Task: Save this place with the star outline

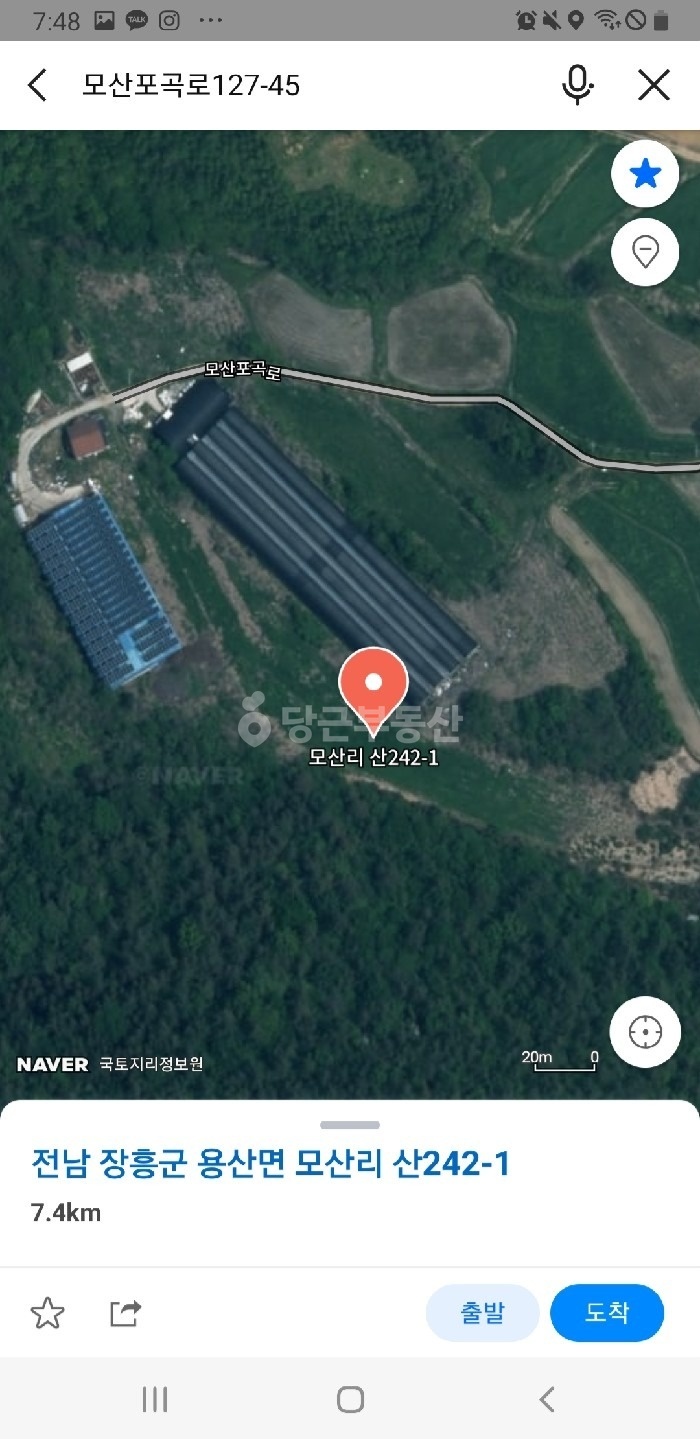Action: [x=47, y=1313]
